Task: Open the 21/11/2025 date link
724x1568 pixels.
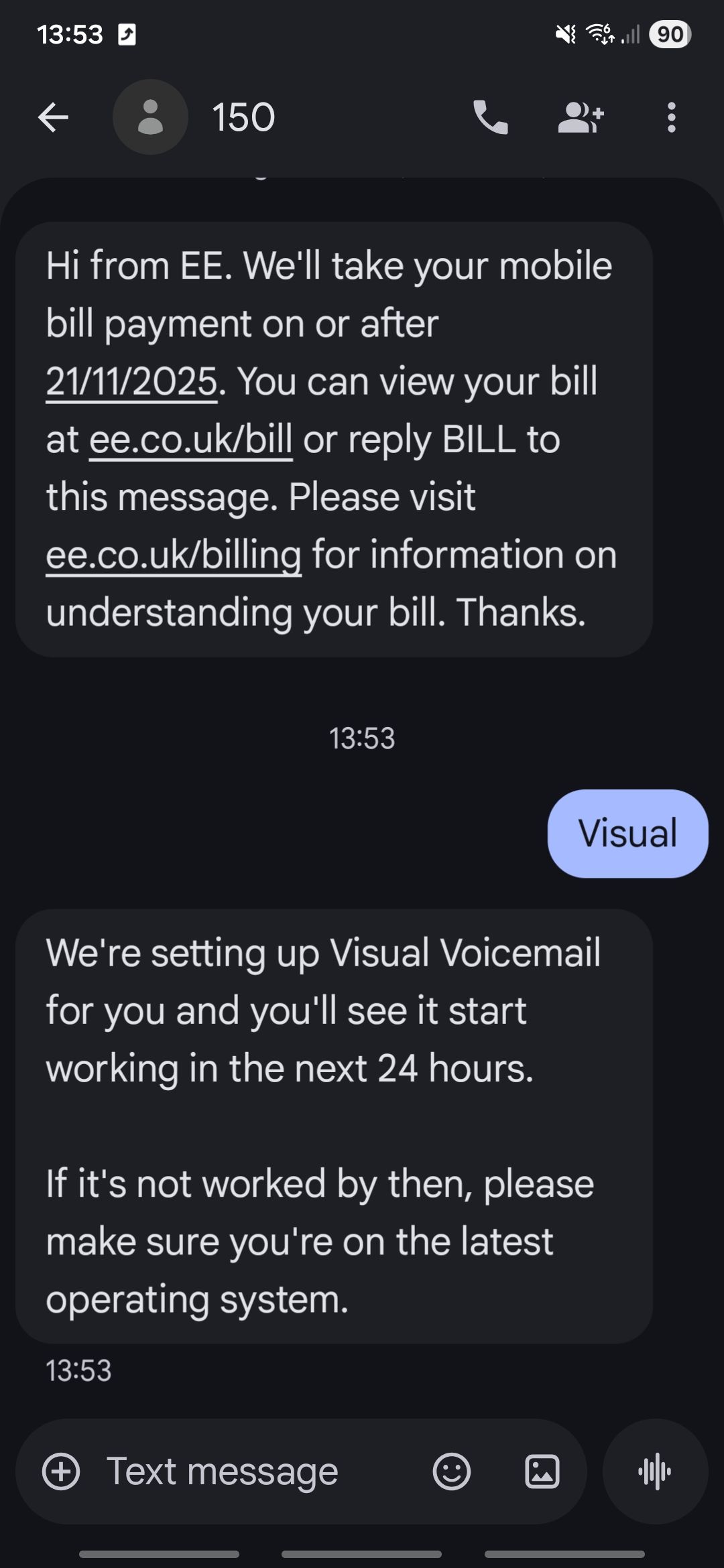Action: [x=131, y=382]
